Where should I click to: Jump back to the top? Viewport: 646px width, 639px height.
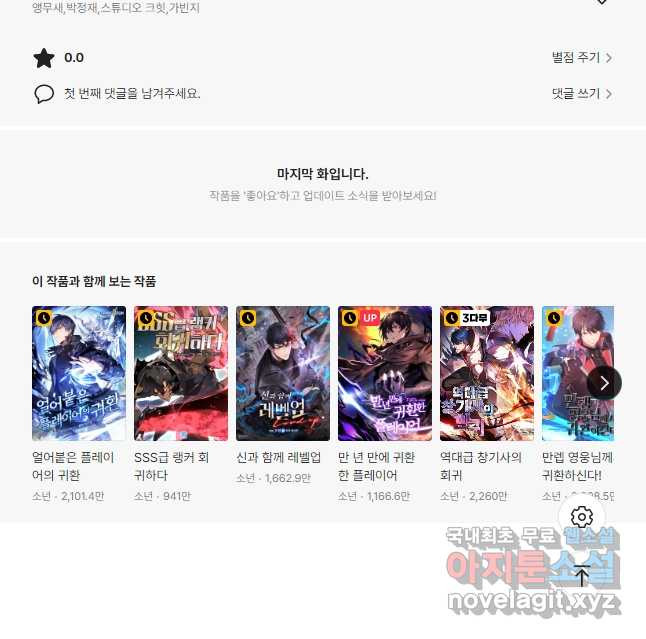click(x=582, y=576)
